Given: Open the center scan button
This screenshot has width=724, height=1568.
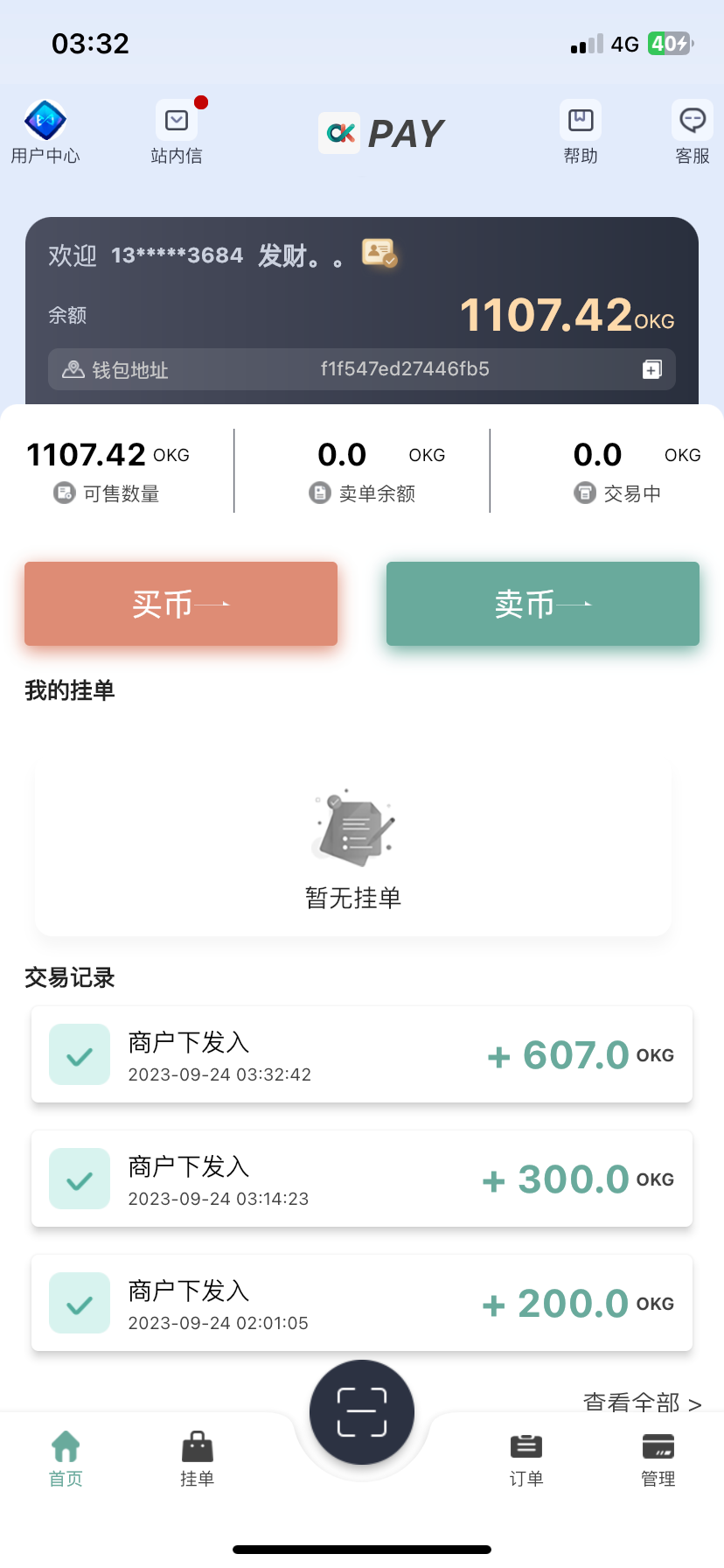Looking at the screenshot, I should point(362,1412).
